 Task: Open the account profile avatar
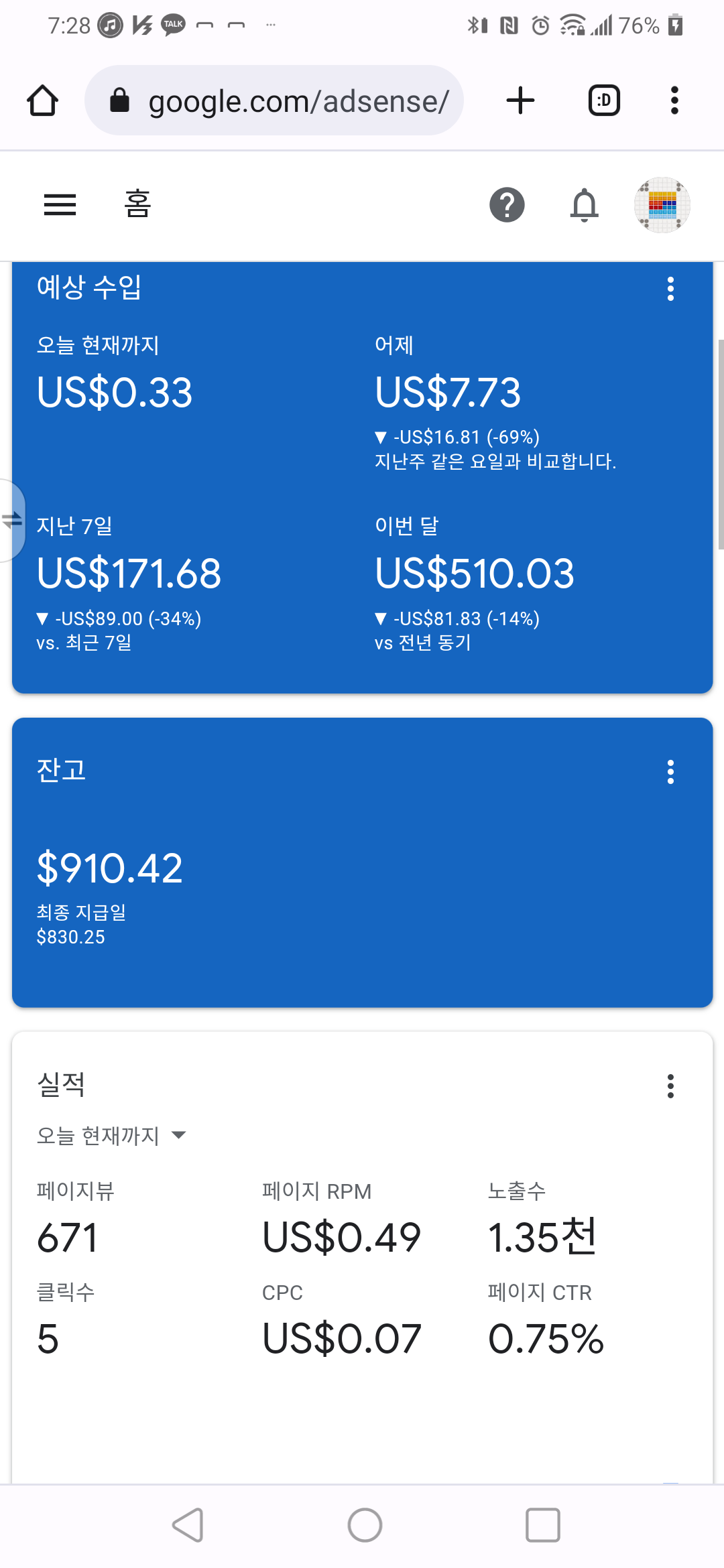(662, 204)
